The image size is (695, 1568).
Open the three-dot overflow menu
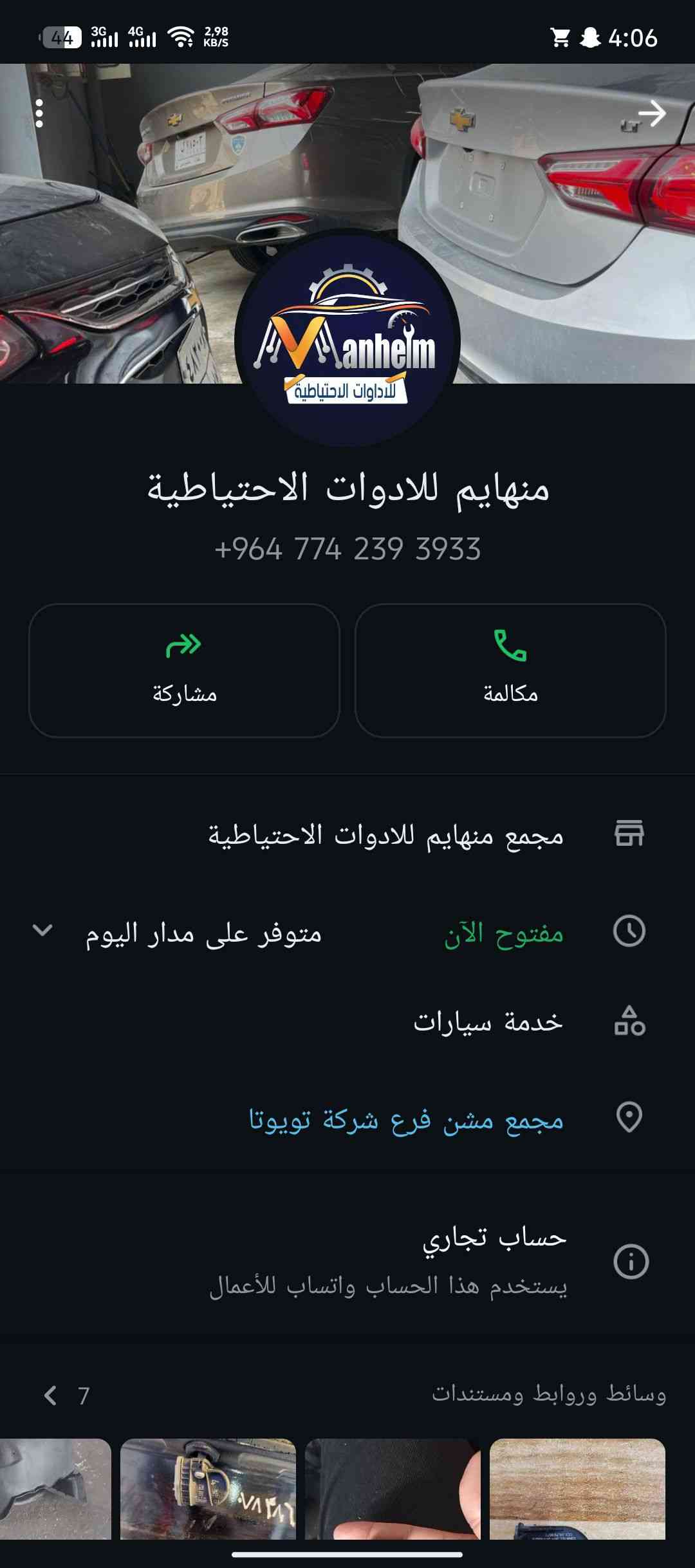pyautogui.click(x=39, y=114)
